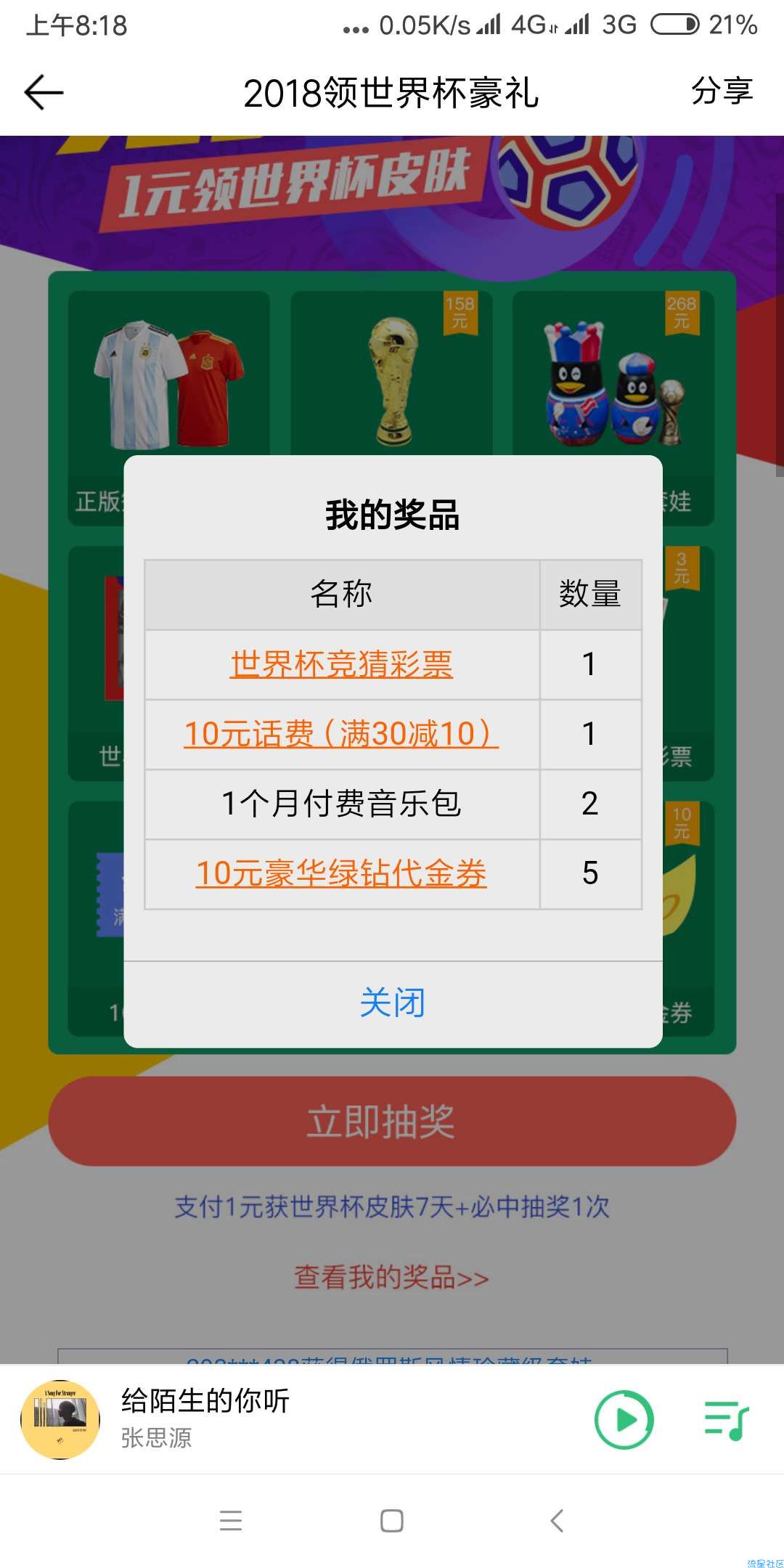Tap the system home button
Viewport: 784px width, 1568px height.
[x=392, y=1521]
